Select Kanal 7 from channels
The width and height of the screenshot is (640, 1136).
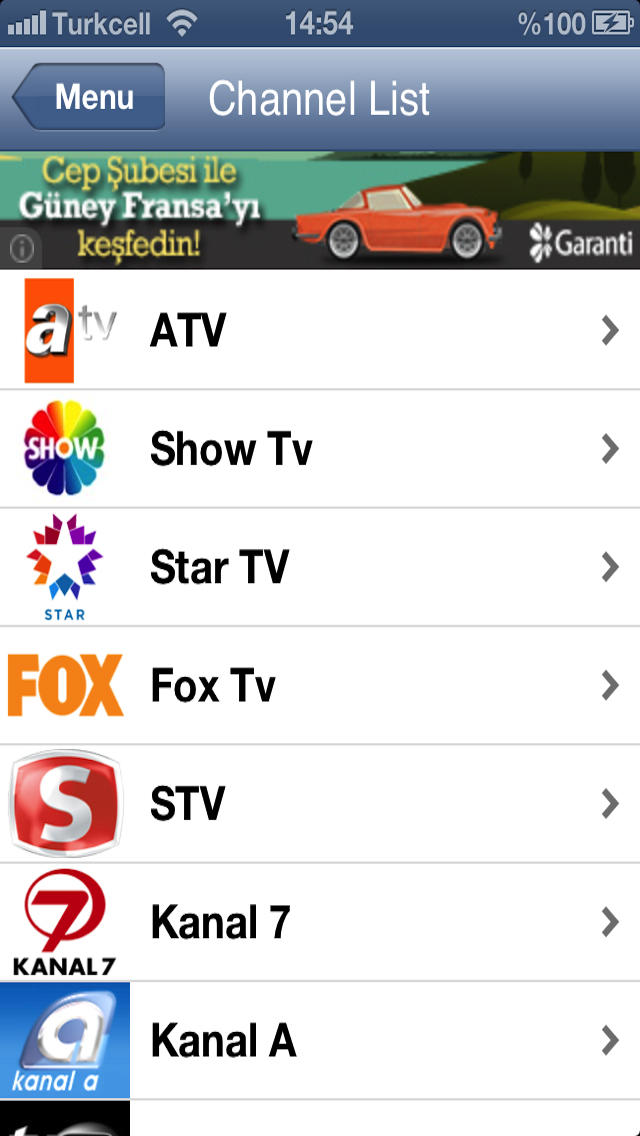coord(320,922)
